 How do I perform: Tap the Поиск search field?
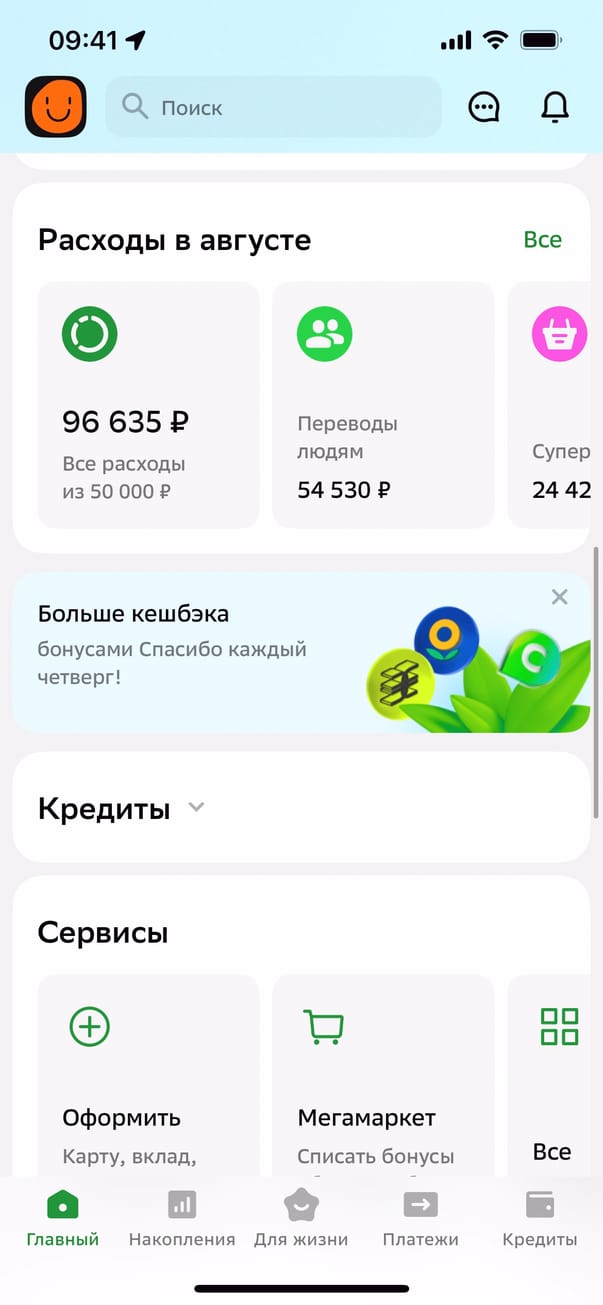[273, 107]
